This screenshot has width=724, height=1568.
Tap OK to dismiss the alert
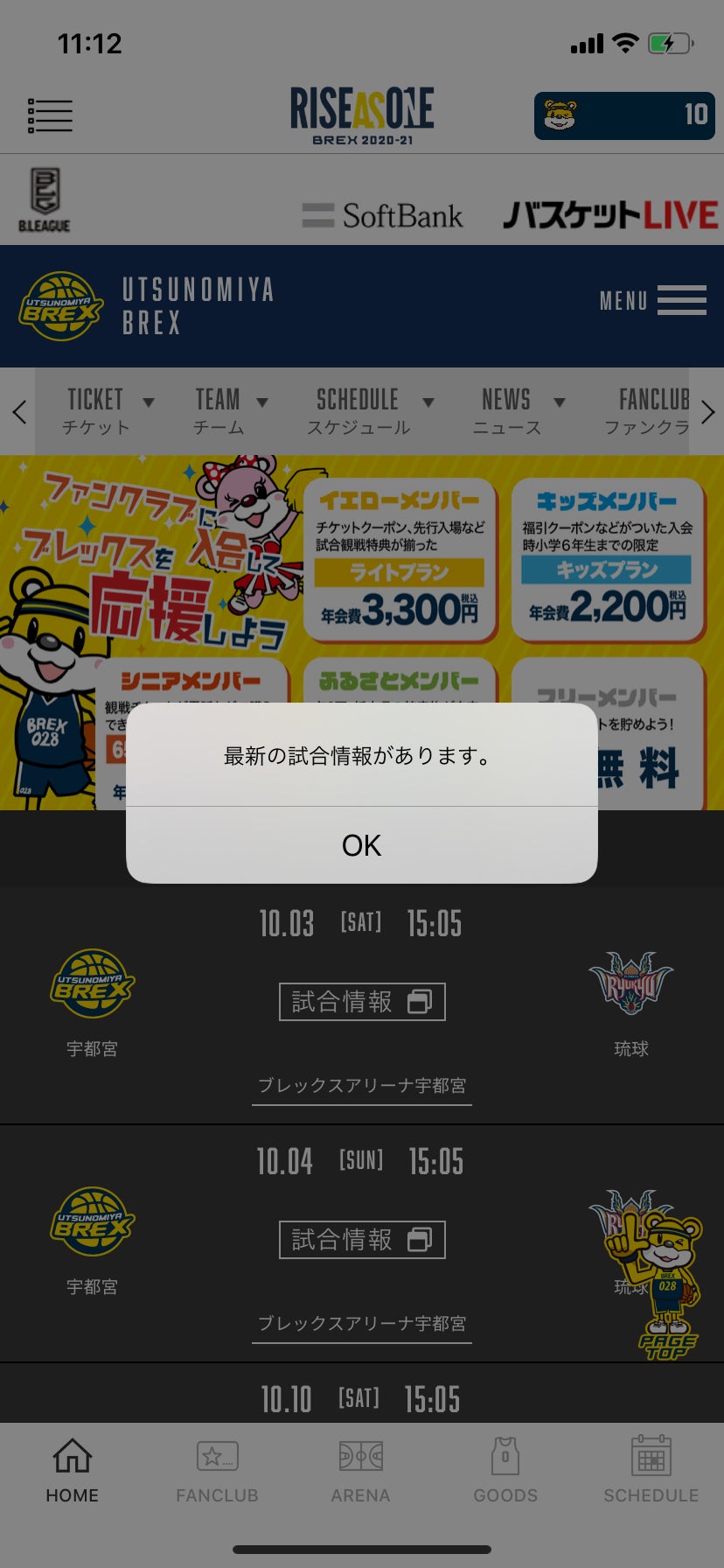[362, 845]
